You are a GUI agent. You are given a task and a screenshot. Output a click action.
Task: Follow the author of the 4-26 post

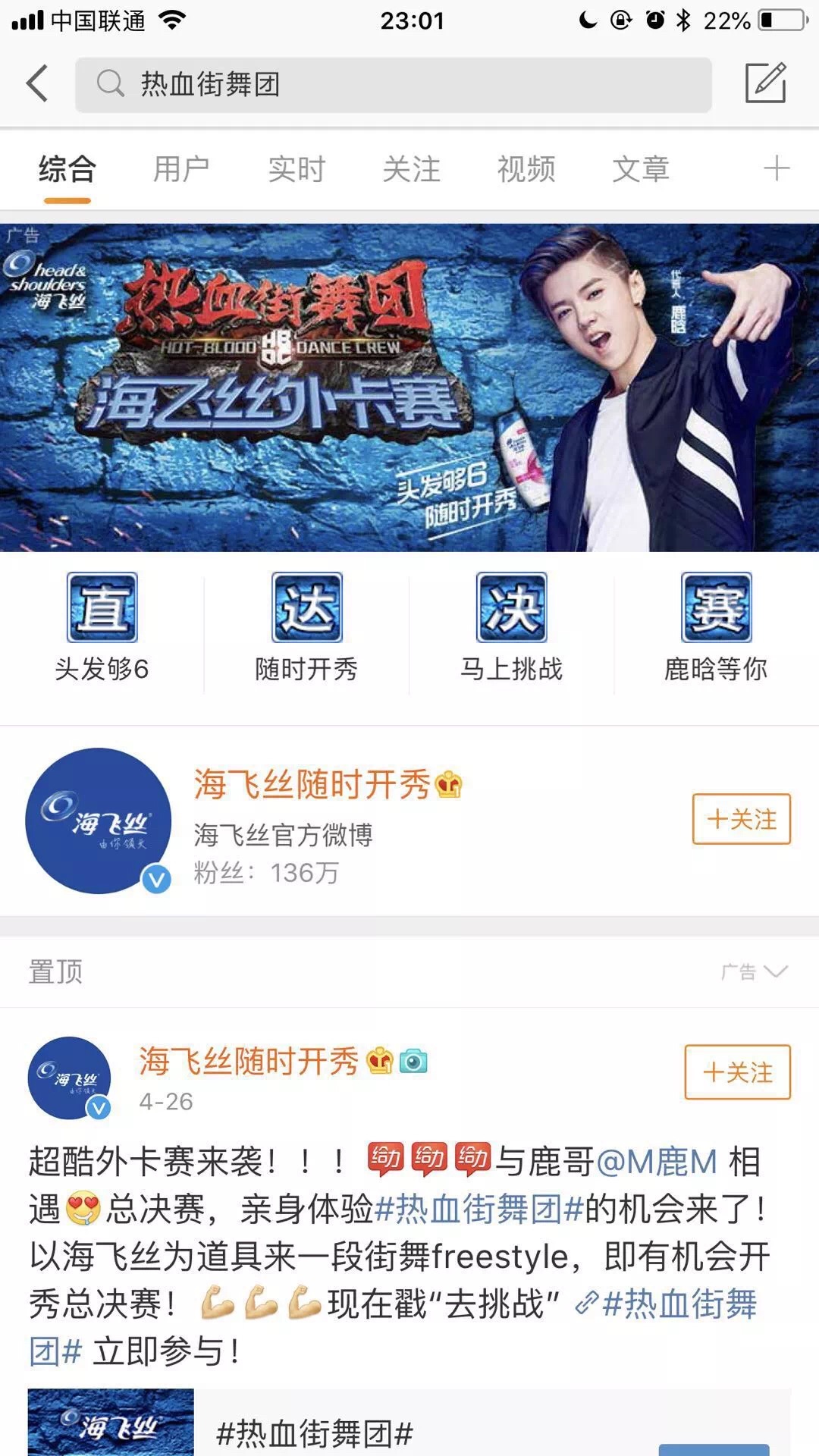(x=737, y=1072)
